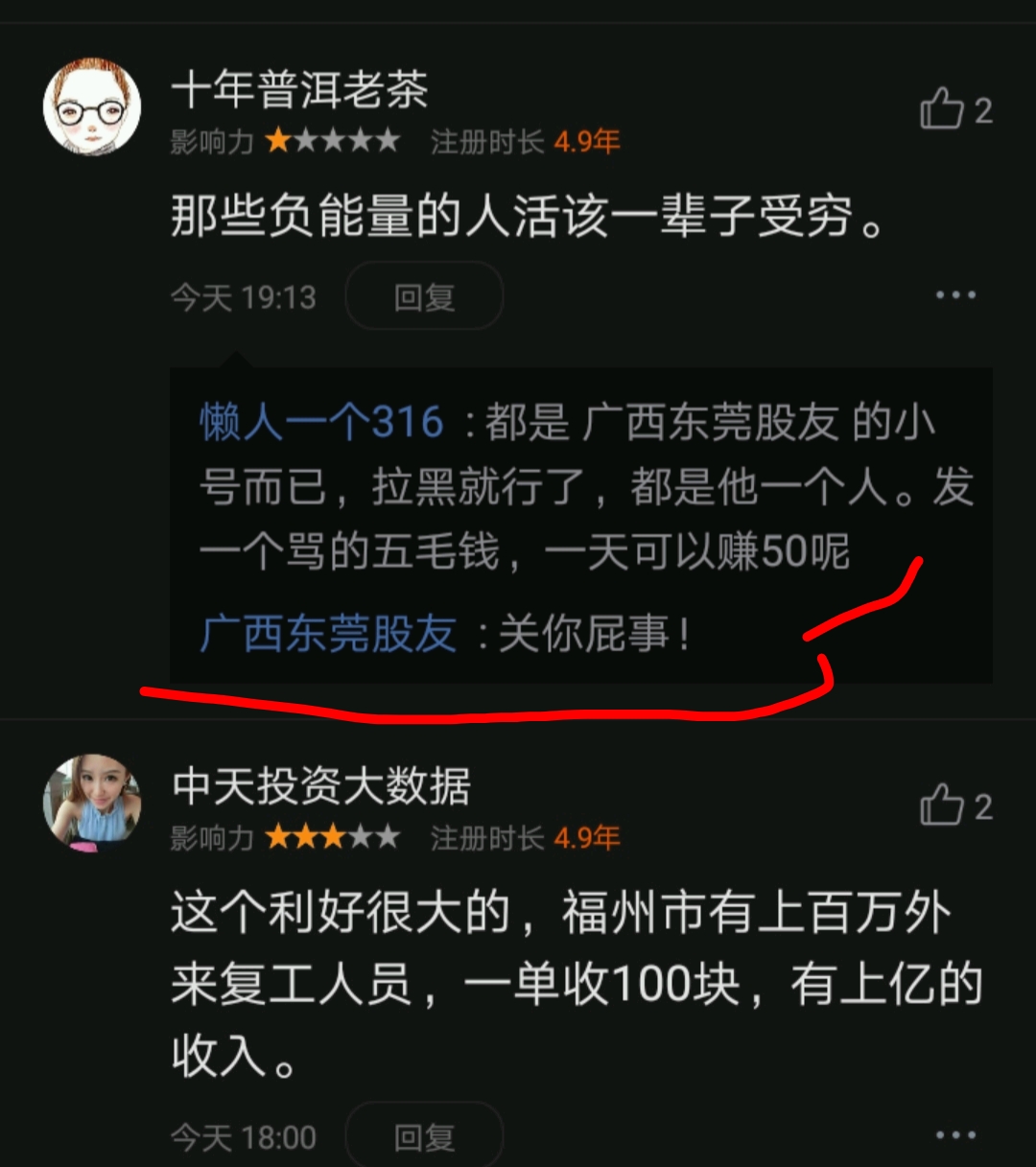Open more options on 十年普洱老茶's comment
Viewport: 1036px width, 1167px height.
point(955,295)
